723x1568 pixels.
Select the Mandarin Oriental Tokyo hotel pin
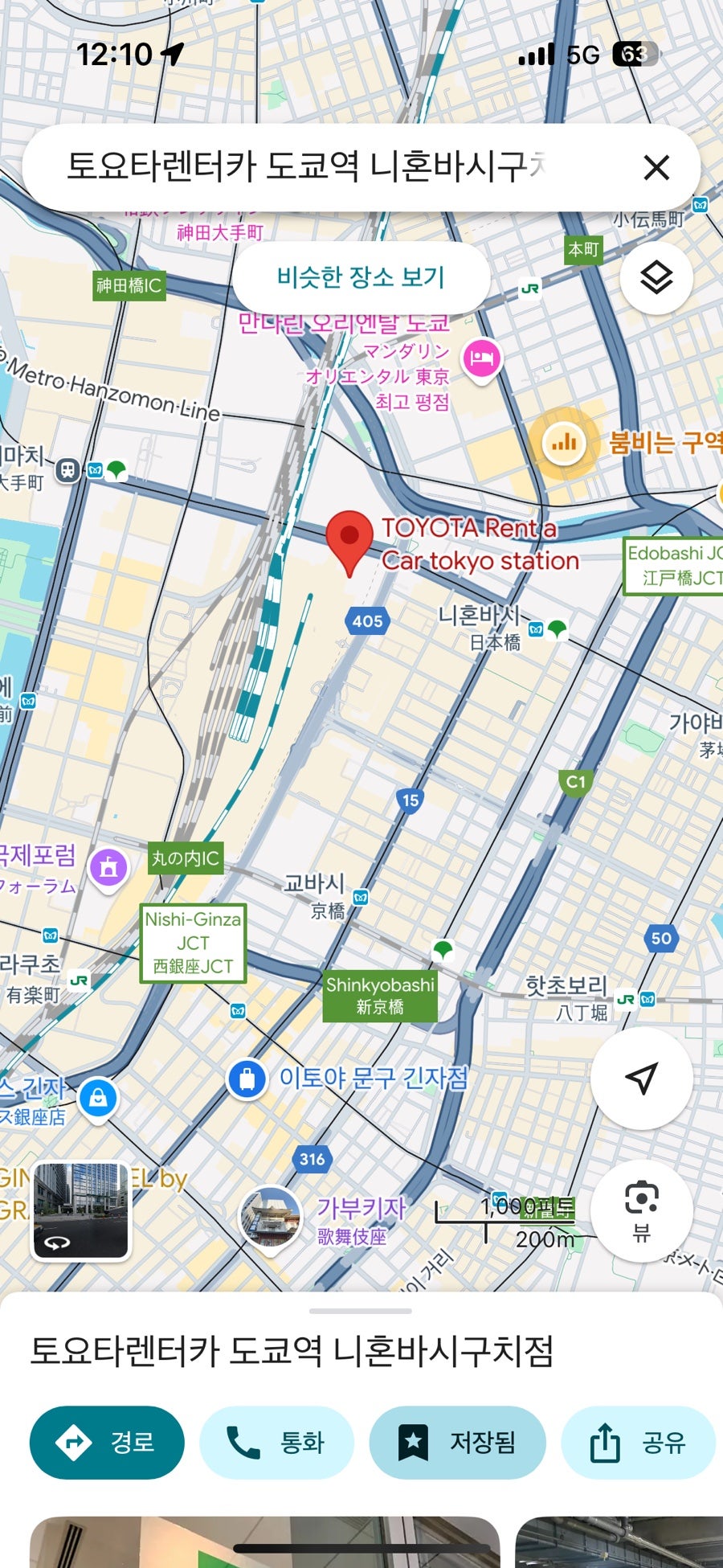pos(481,358)
